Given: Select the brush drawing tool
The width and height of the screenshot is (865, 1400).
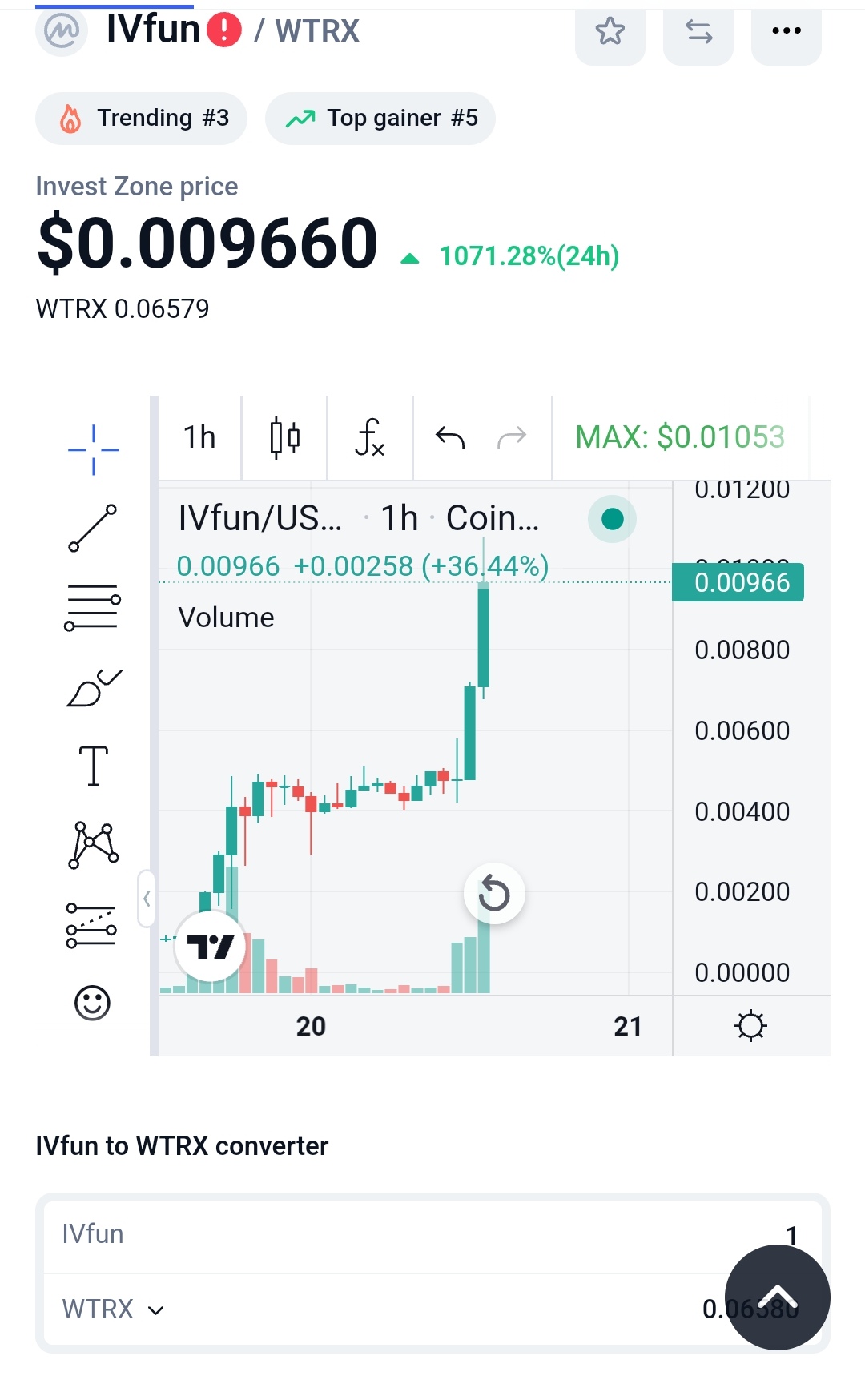Looking at the screenshot, I should (93, 688).
